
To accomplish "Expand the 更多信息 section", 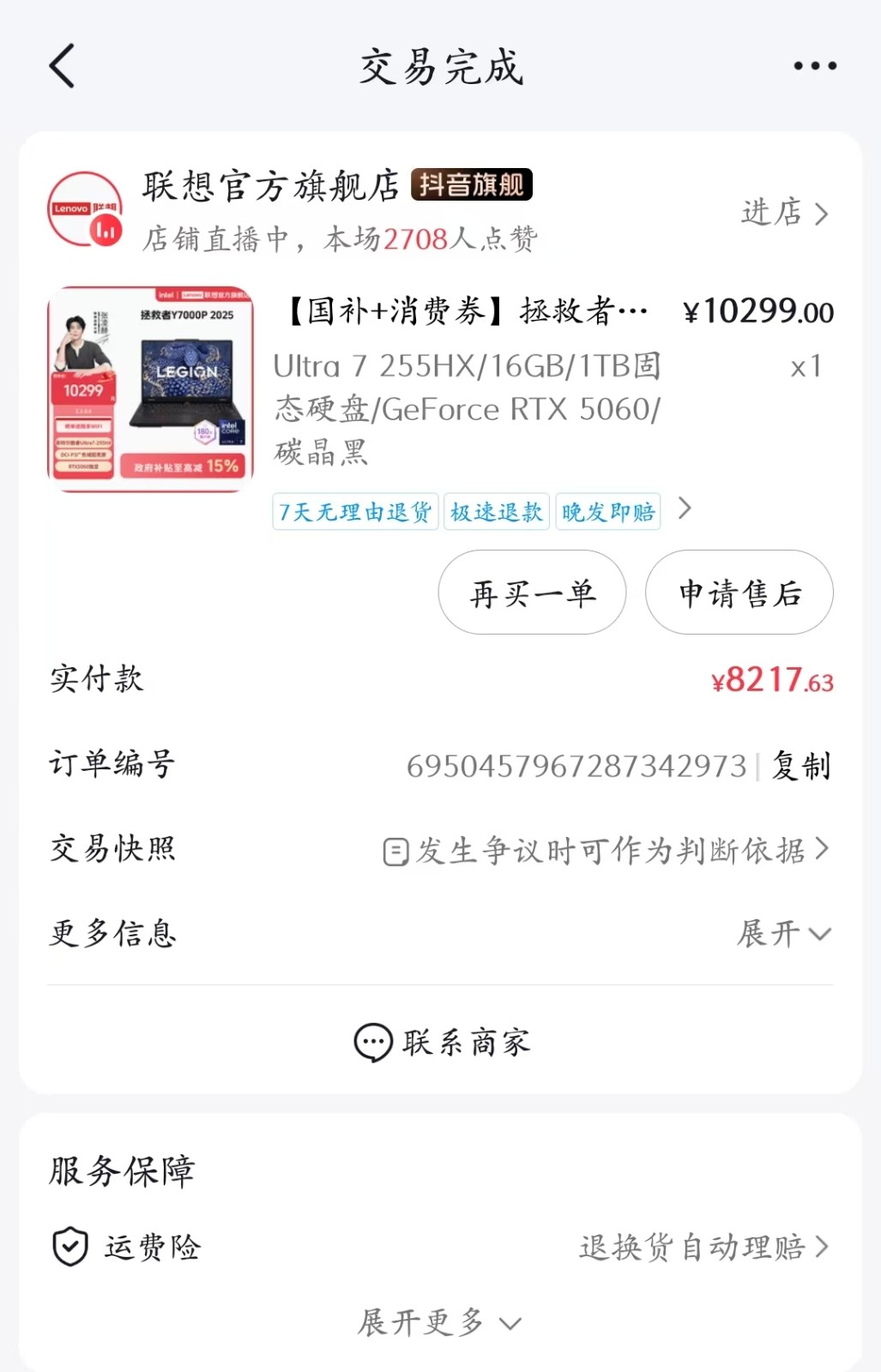I will point(783,933).
